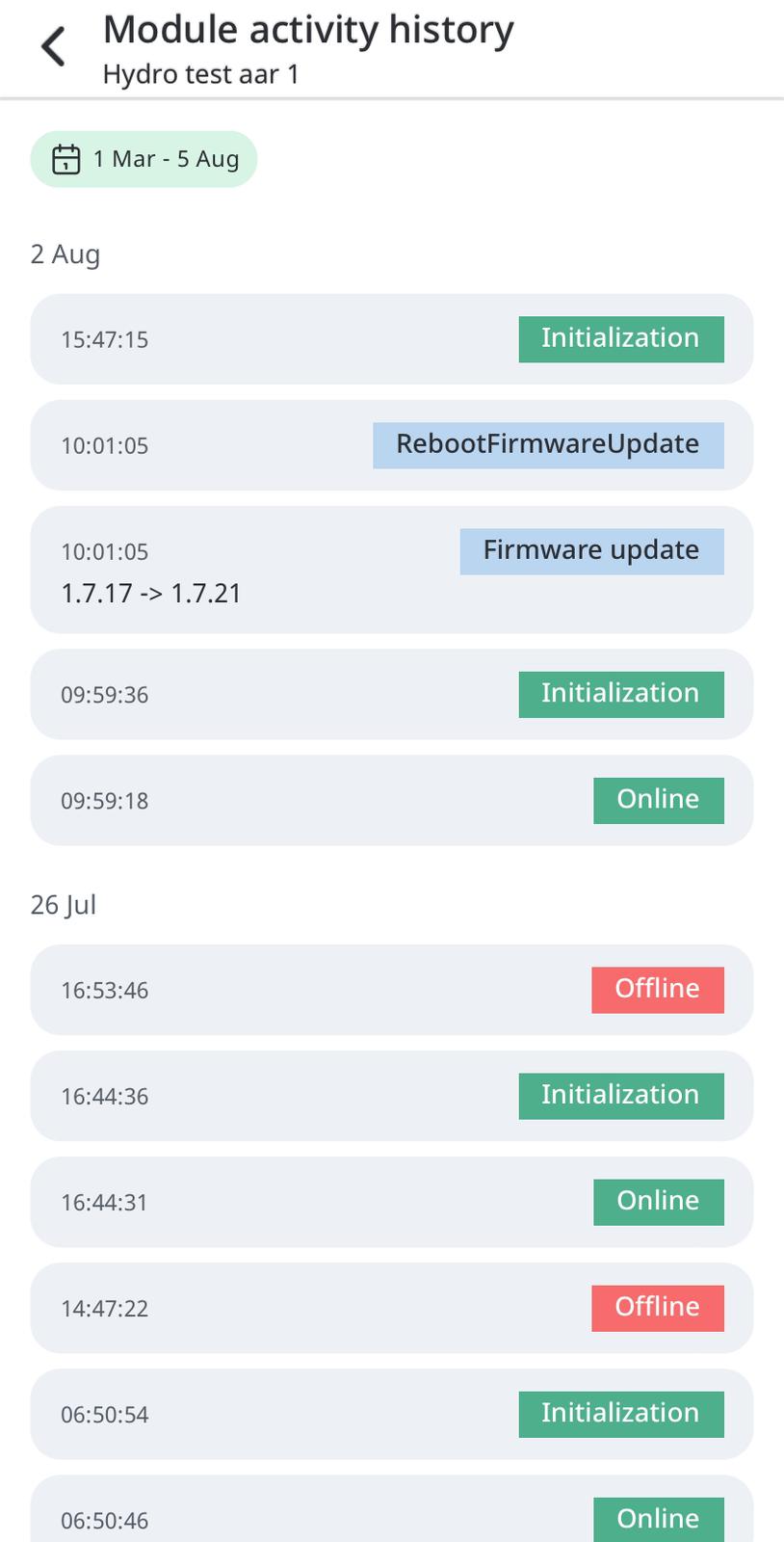Open the 1 Mar - 5 Aug date range chip
The image size is (784, 1542).
144,159
